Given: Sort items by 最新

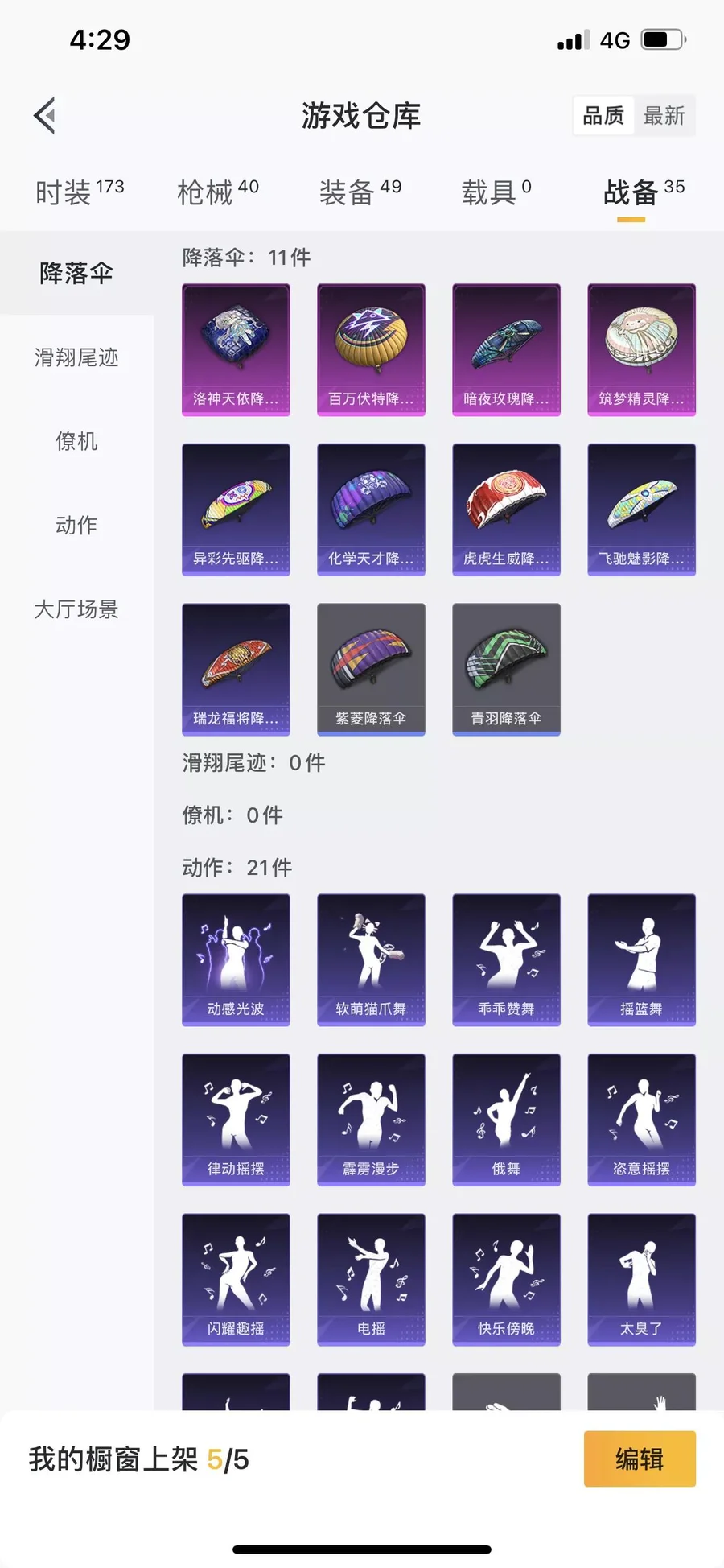Looking at the screenshot, I should pos(664,116).
